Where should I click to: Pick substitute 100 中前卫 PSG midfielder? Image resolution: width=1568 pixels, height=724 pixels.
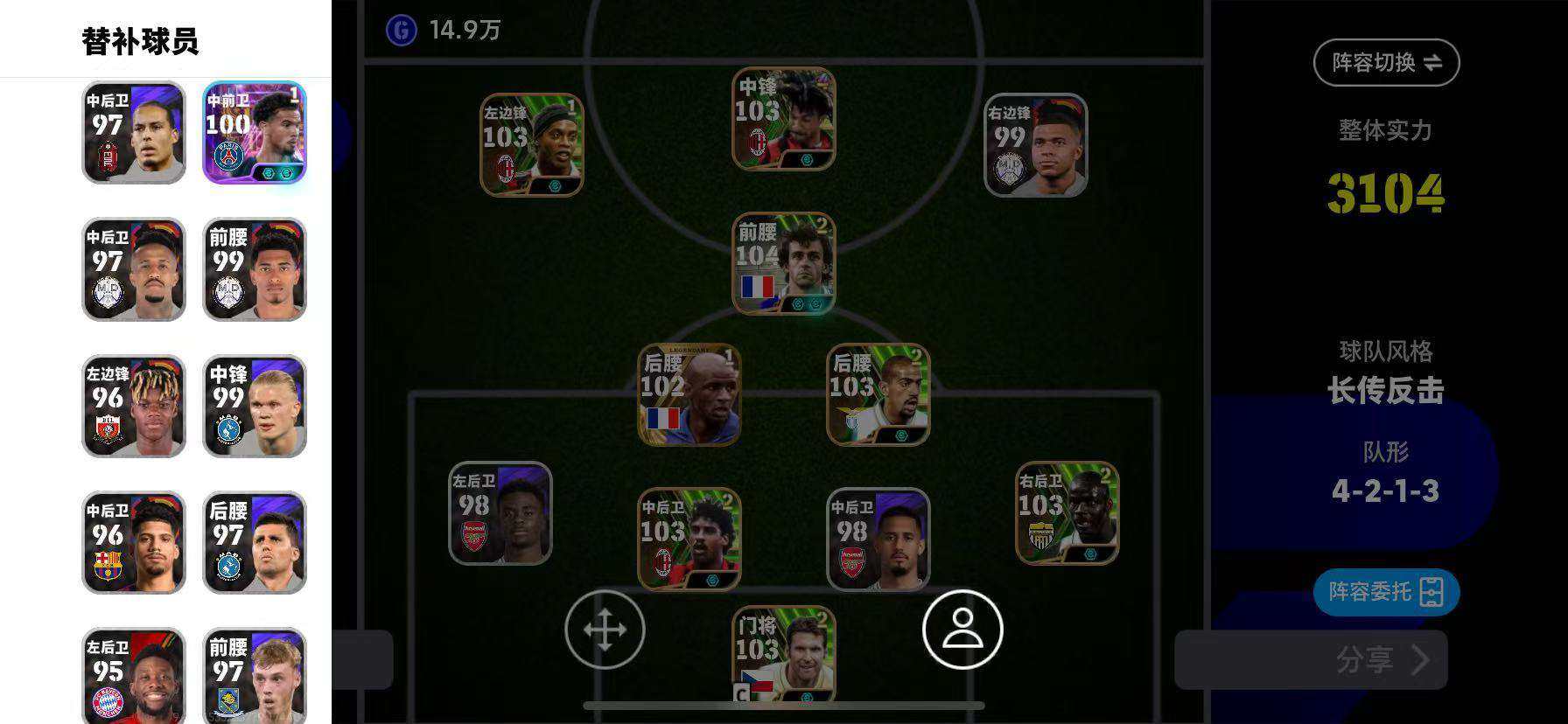pyautogui.click(x=255, y=133)
